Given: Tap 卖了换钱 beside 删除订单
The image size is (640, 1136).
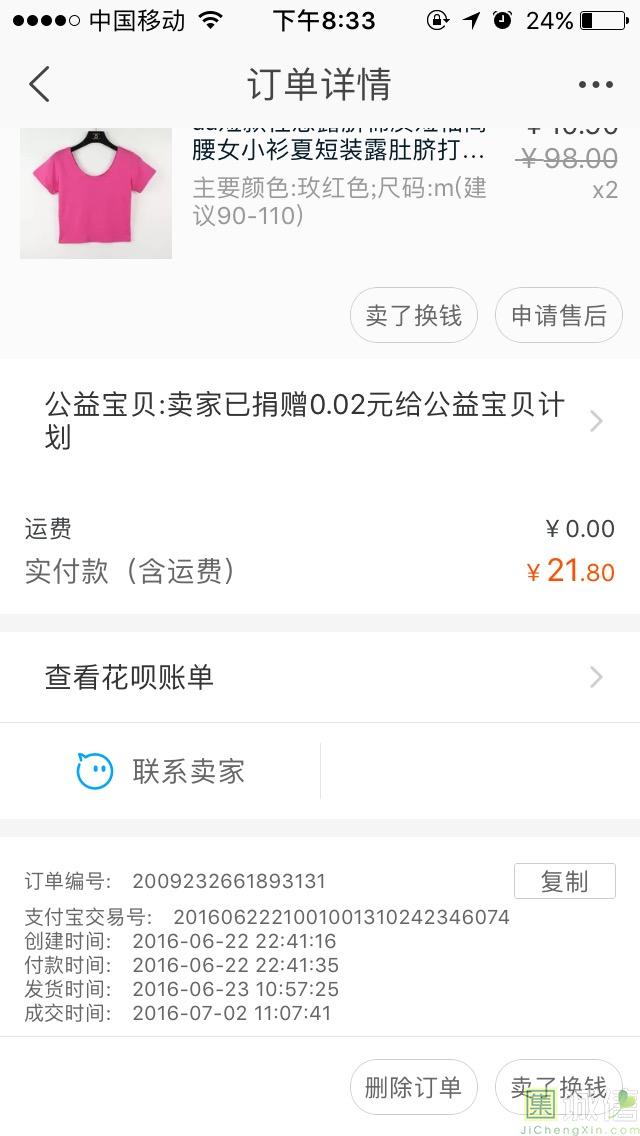Looking at the screenshot, I should (558, 1087).
